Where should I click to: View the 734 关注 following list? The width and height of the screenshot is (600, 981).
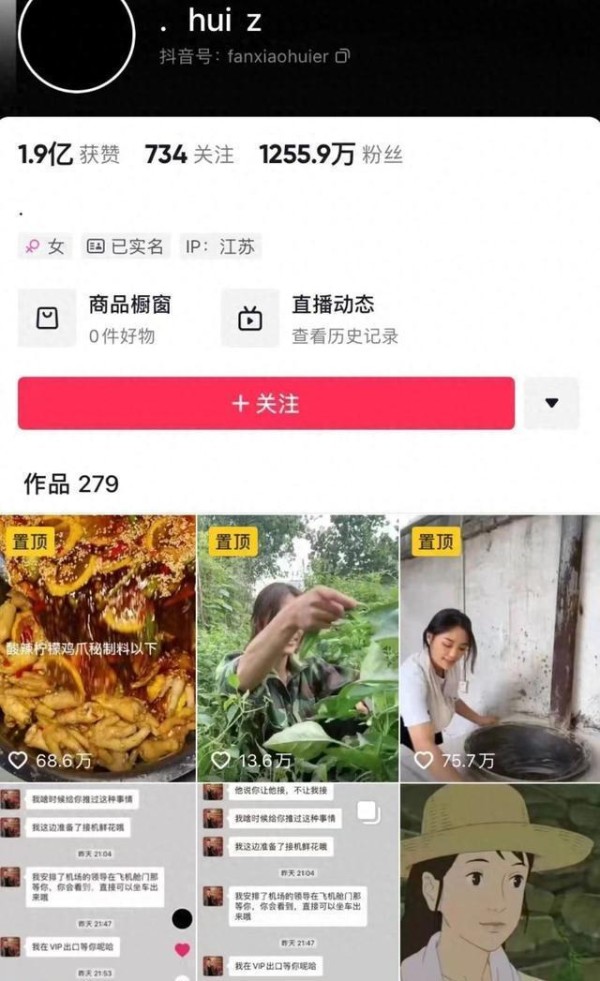(x=189, y=155)
